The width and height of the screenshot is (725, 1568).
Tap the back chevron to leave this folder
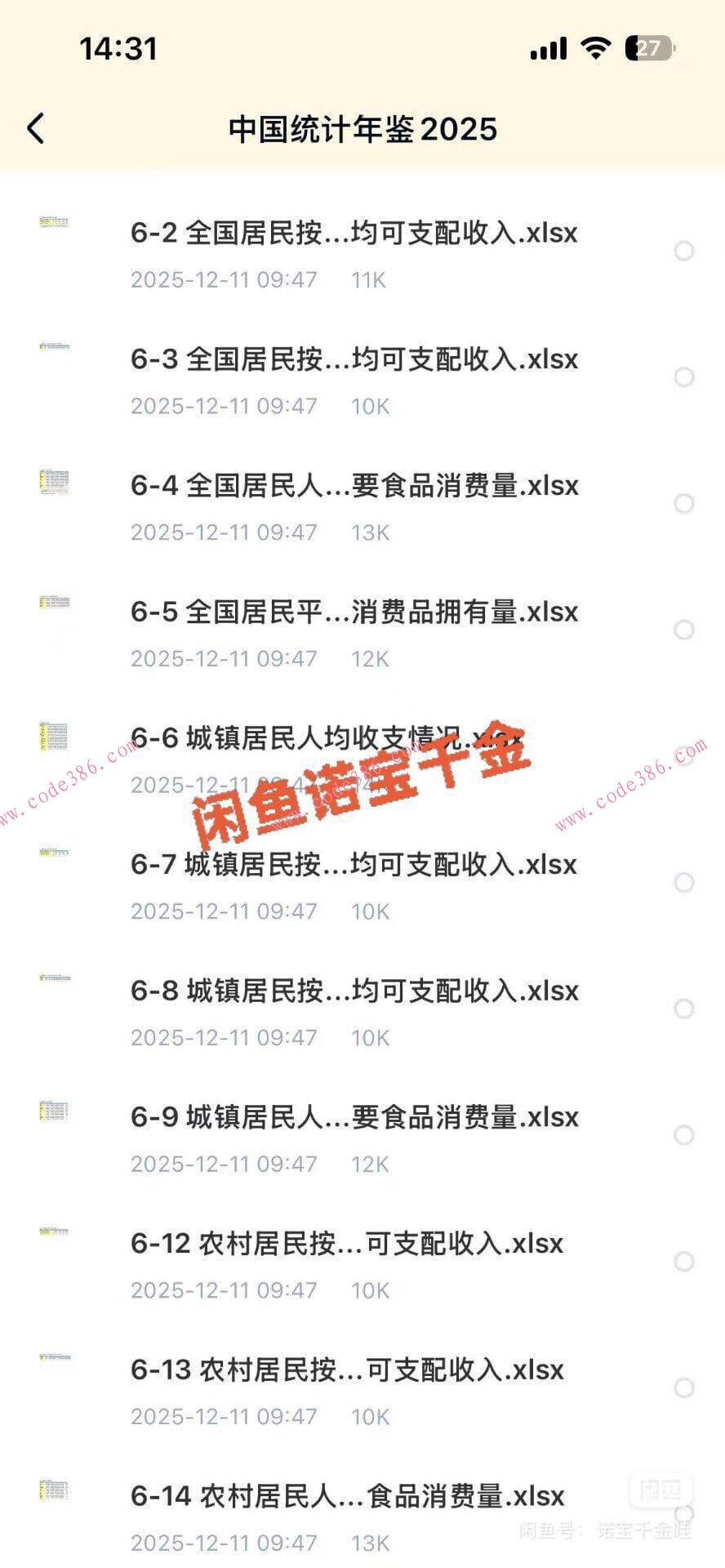point(36,128)
